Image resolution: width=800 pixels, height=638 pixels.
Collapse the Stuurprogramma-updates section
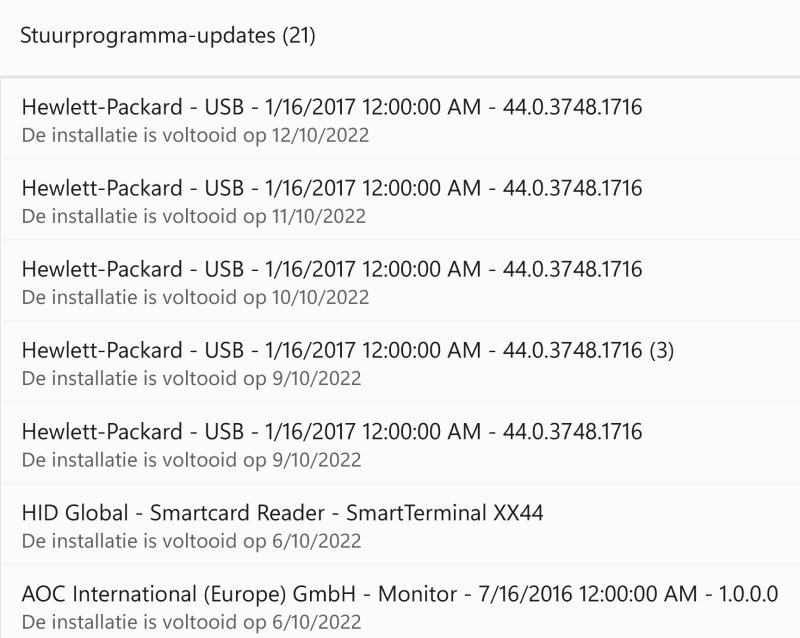tap(168, 37)
